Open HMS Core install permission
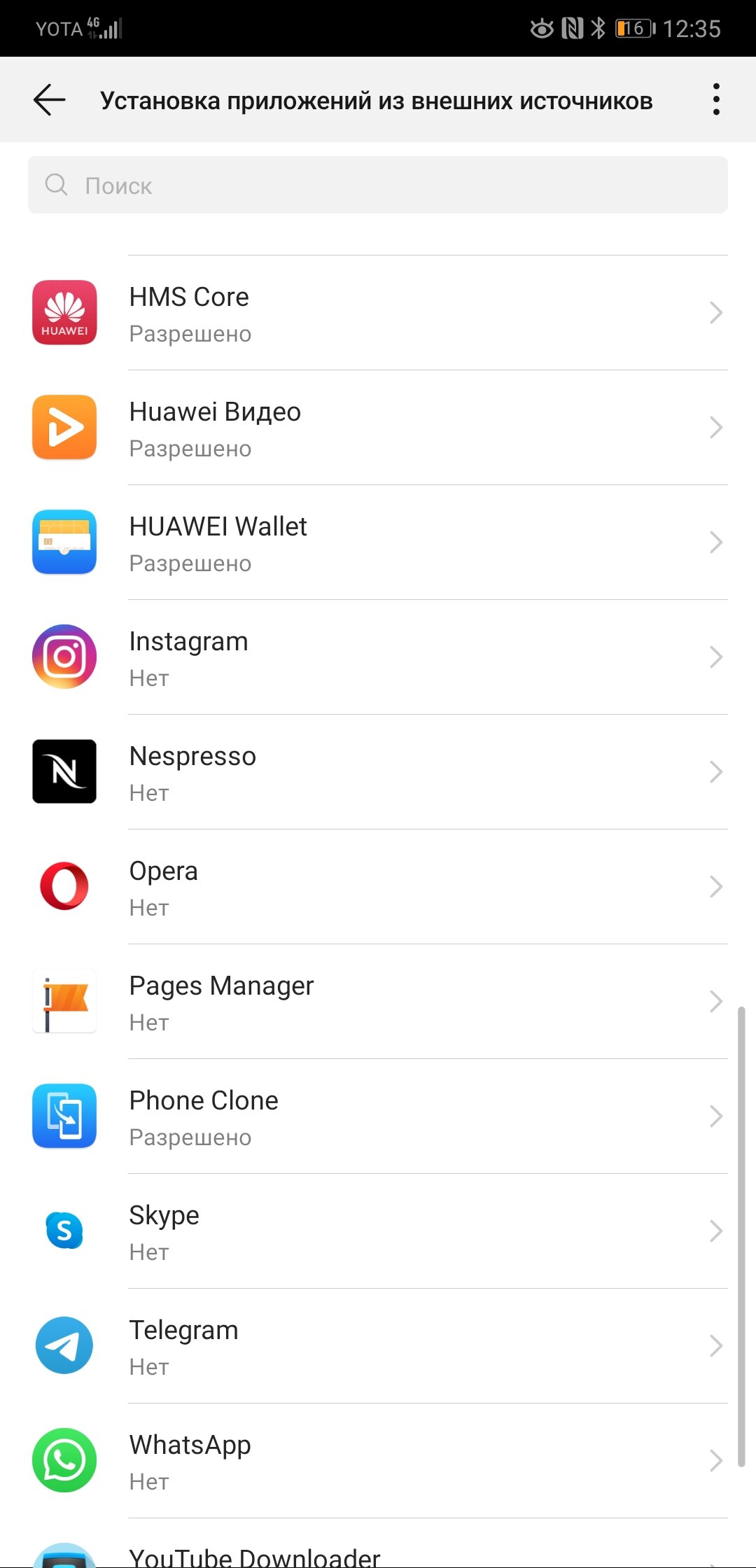 [x=378, y=313]
